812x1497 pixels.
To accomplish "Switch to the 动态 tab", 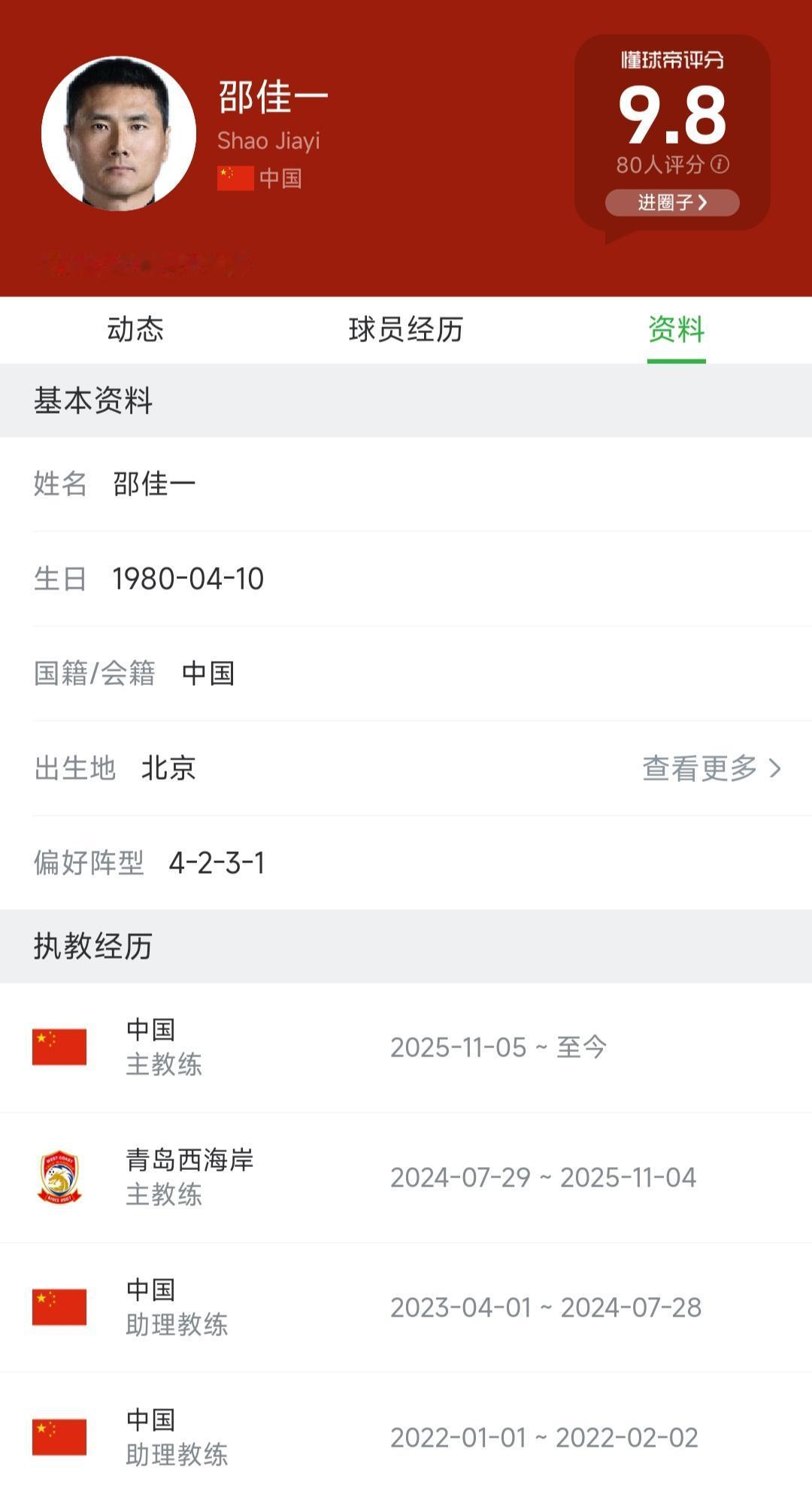I will pyautogui.click(x=135, y=329).
